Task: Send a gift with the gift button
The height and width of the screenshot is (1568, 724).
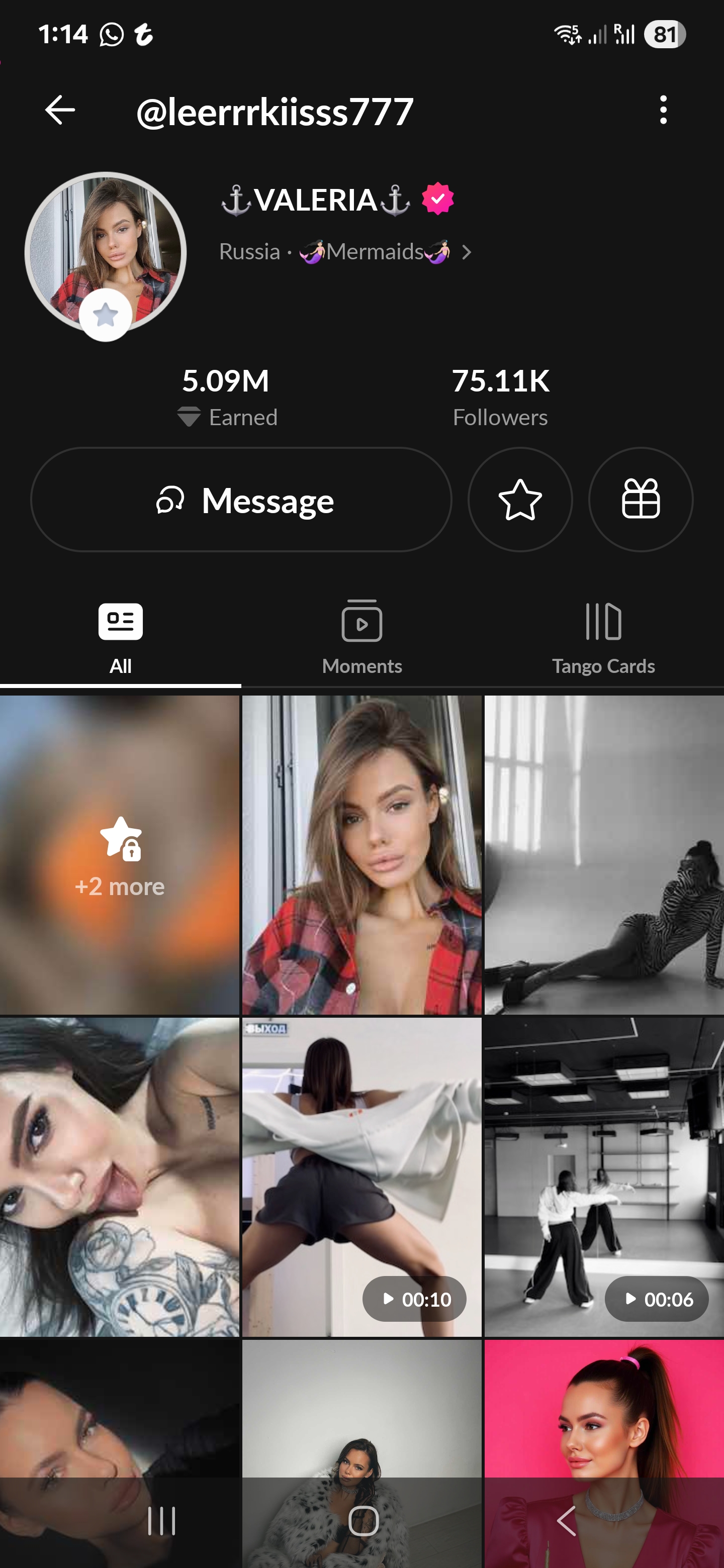Action: tap(641, 500)
